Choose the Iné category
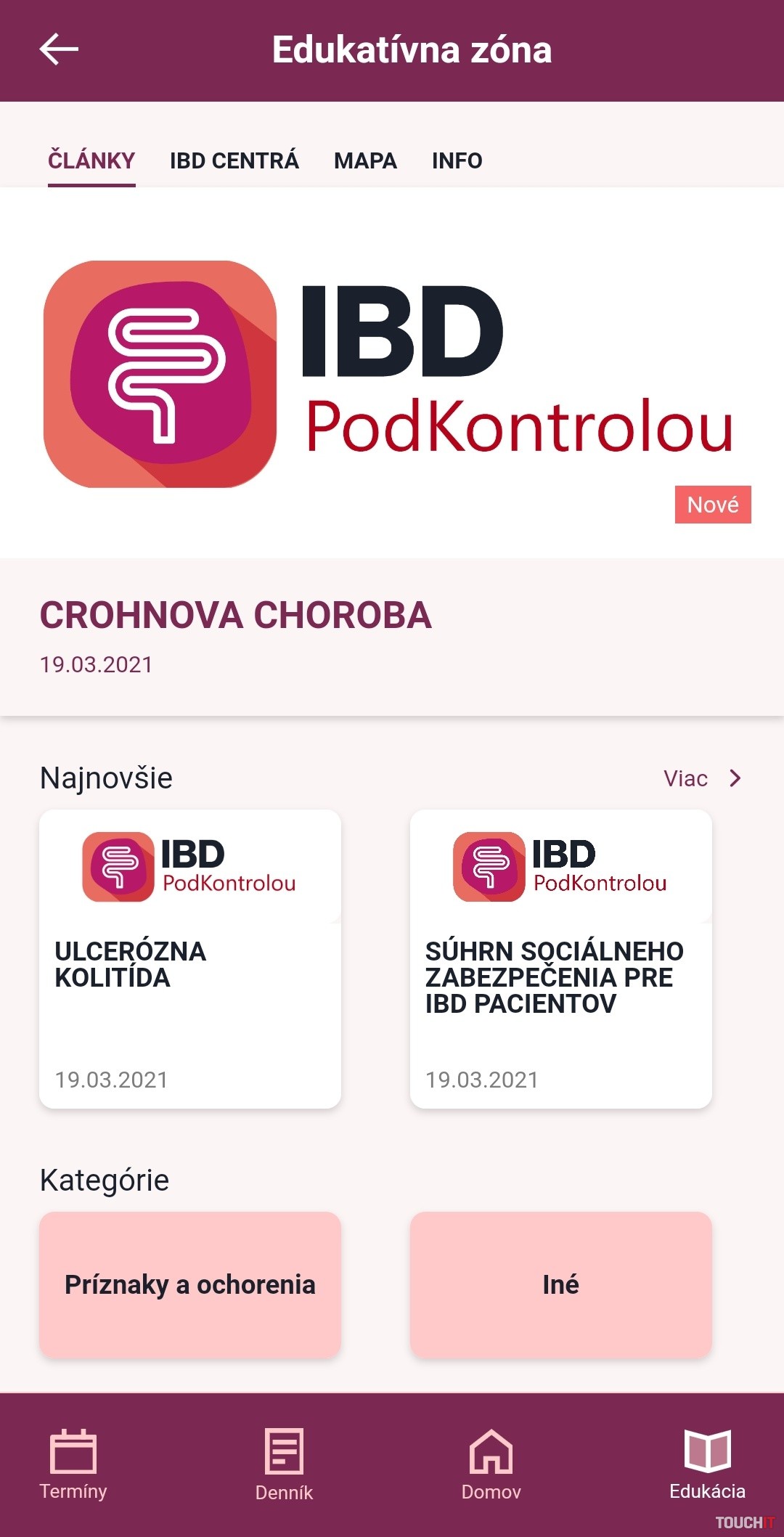Image resolution: width=784 pixels, height=1537 pixels. pyautogui.click(x=560, y=1284)
